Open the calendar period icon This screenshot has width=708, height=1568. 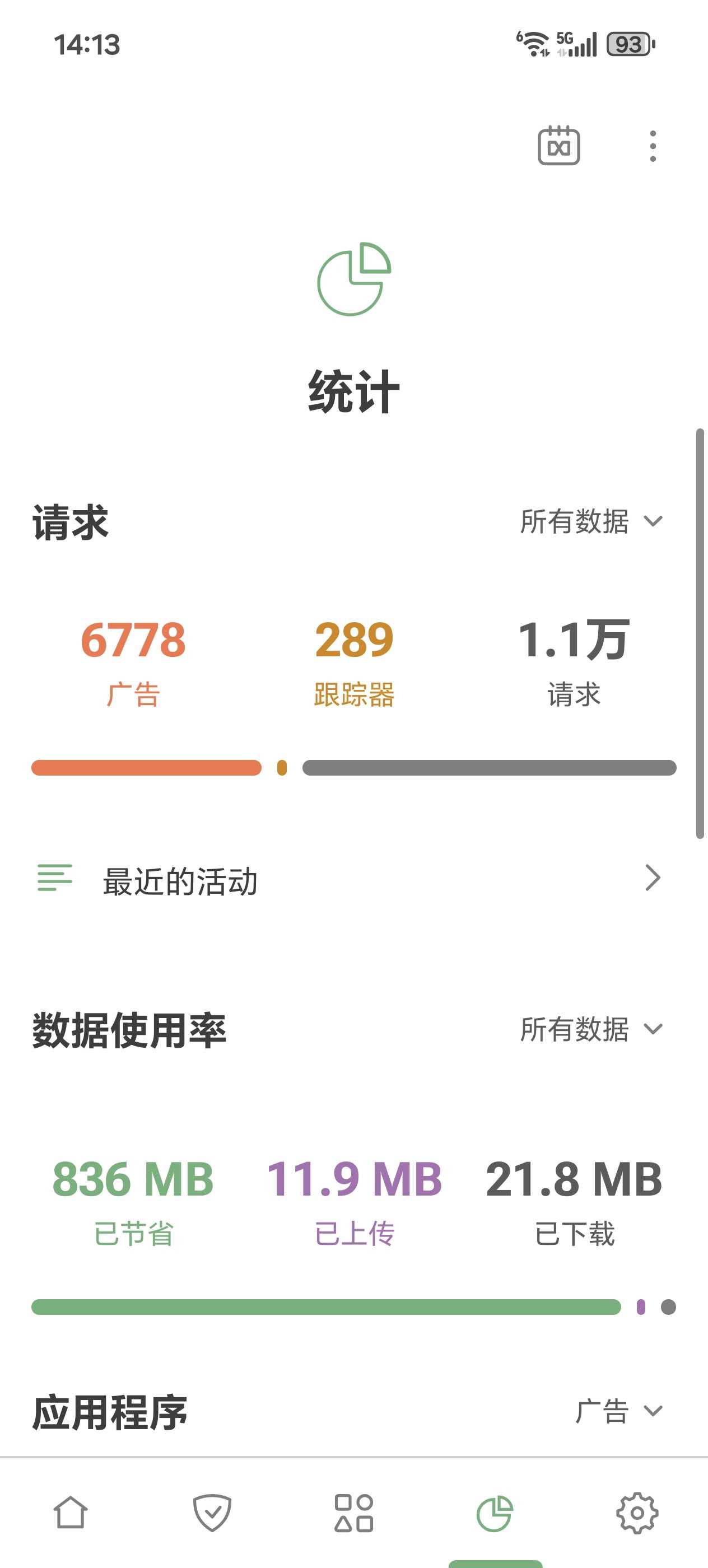tap(558, 146)
